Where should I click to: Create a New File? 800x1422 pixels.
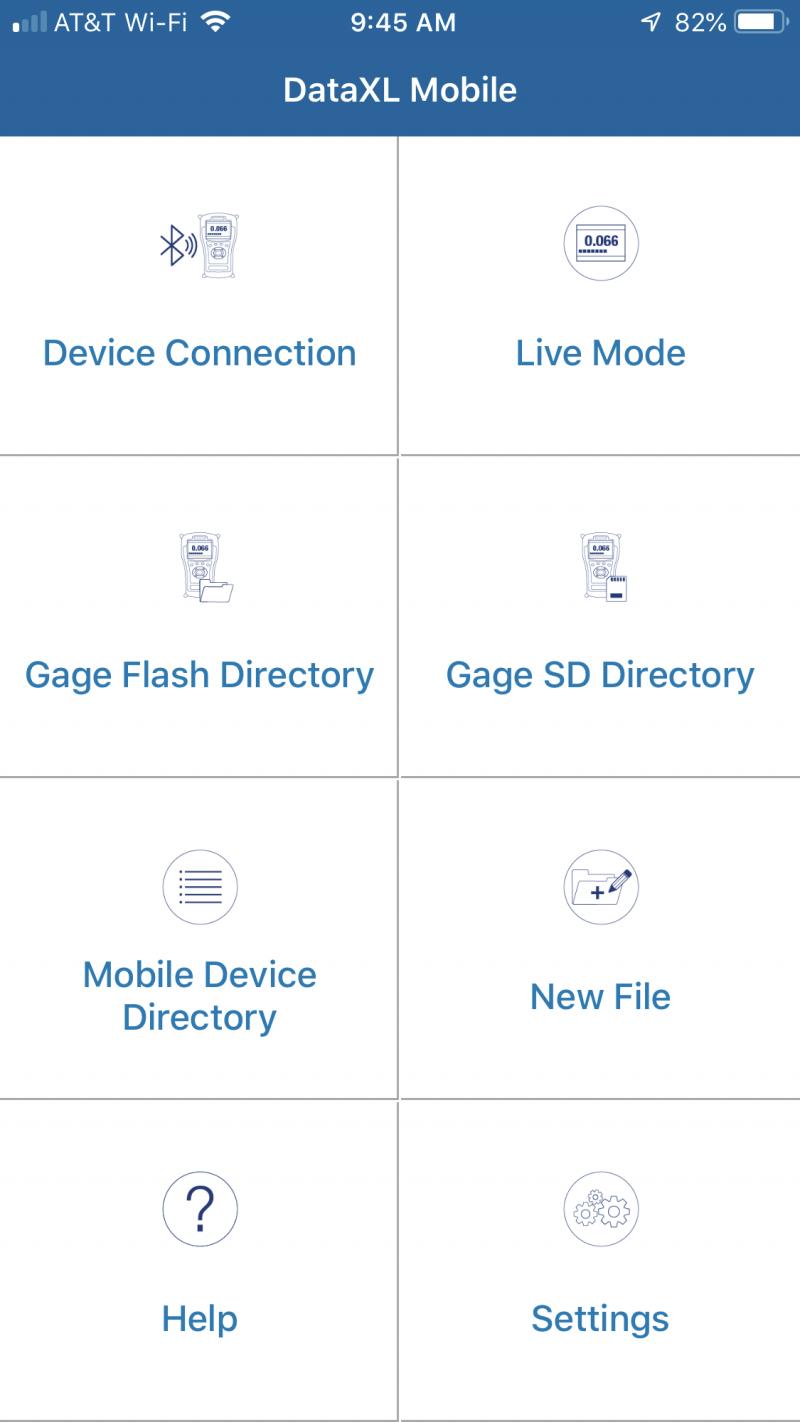[x=600, y=939]
